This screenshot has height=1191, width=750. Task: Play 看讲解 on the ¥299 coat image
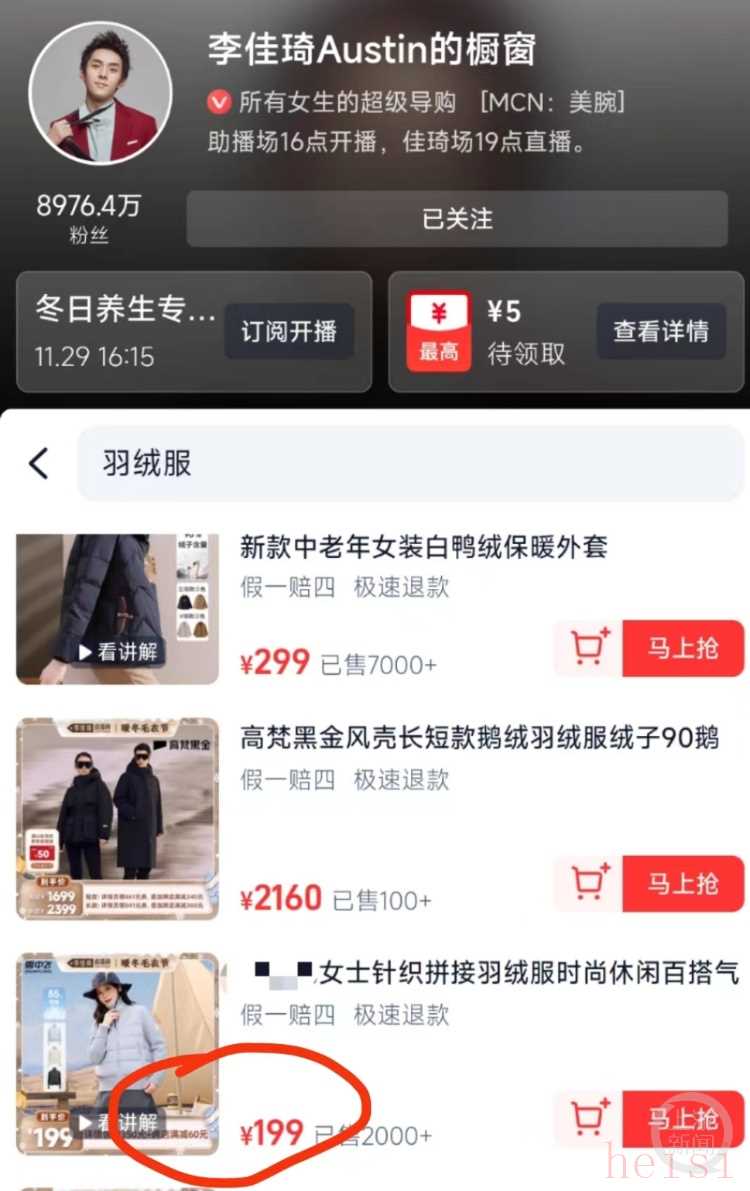tap(119, 652)
